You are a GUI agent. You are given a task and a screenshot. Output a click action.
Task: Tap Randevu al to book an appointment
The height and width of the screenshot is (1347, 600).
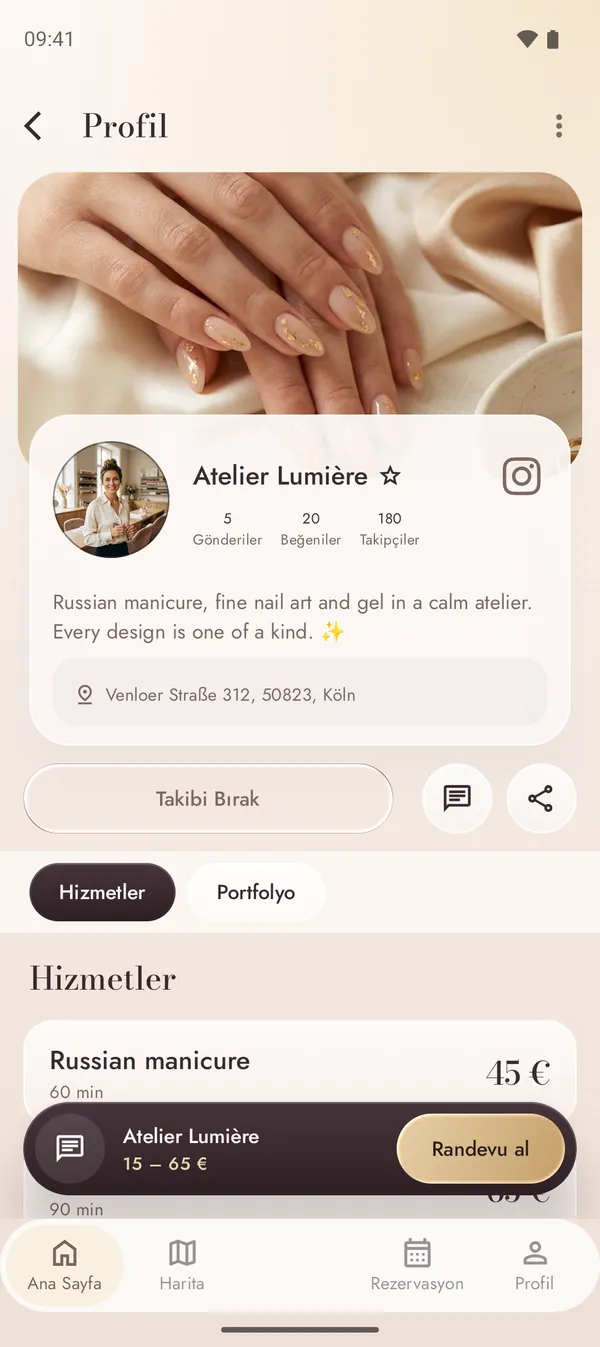(481, 1149)
